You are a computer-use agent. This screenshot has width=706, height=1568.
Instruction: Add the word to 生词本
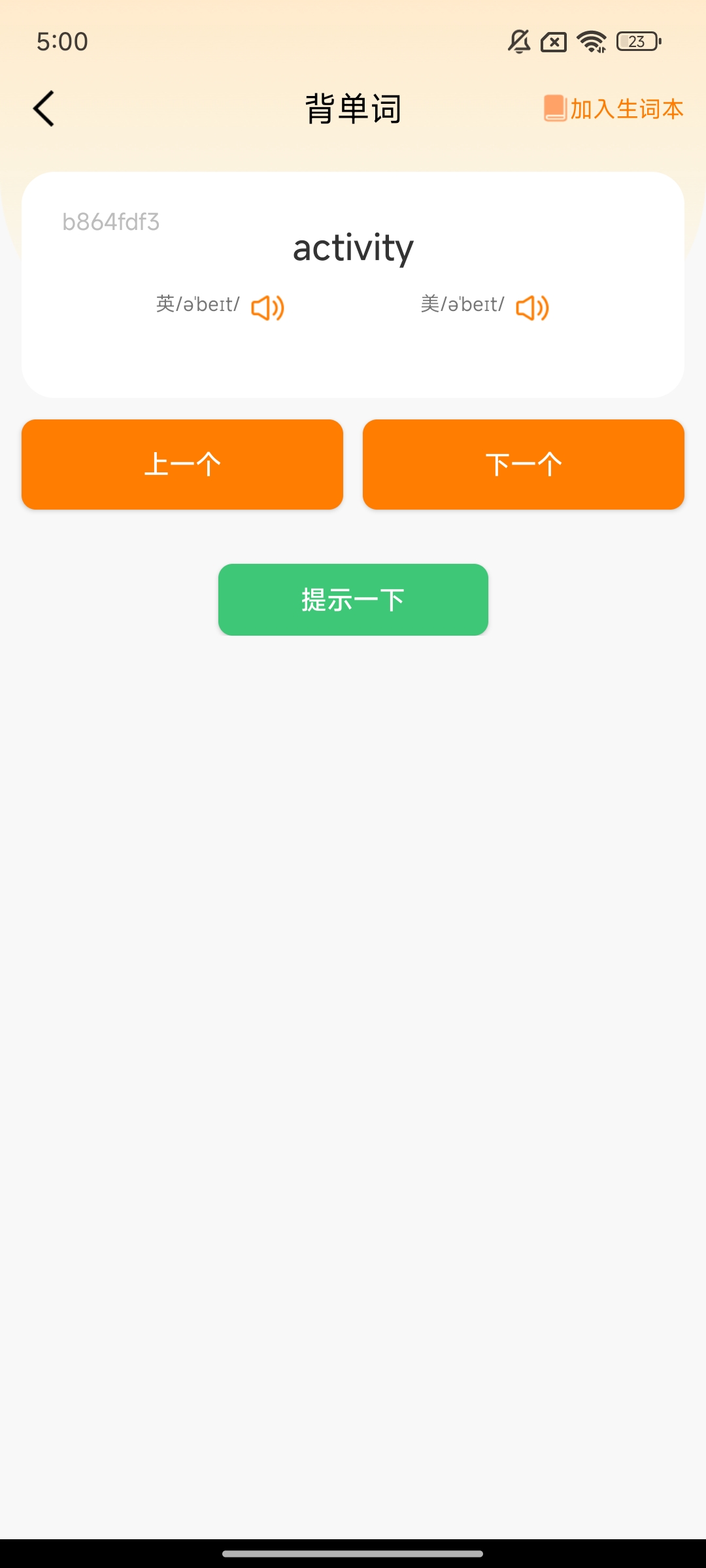[x=613, y=108]
